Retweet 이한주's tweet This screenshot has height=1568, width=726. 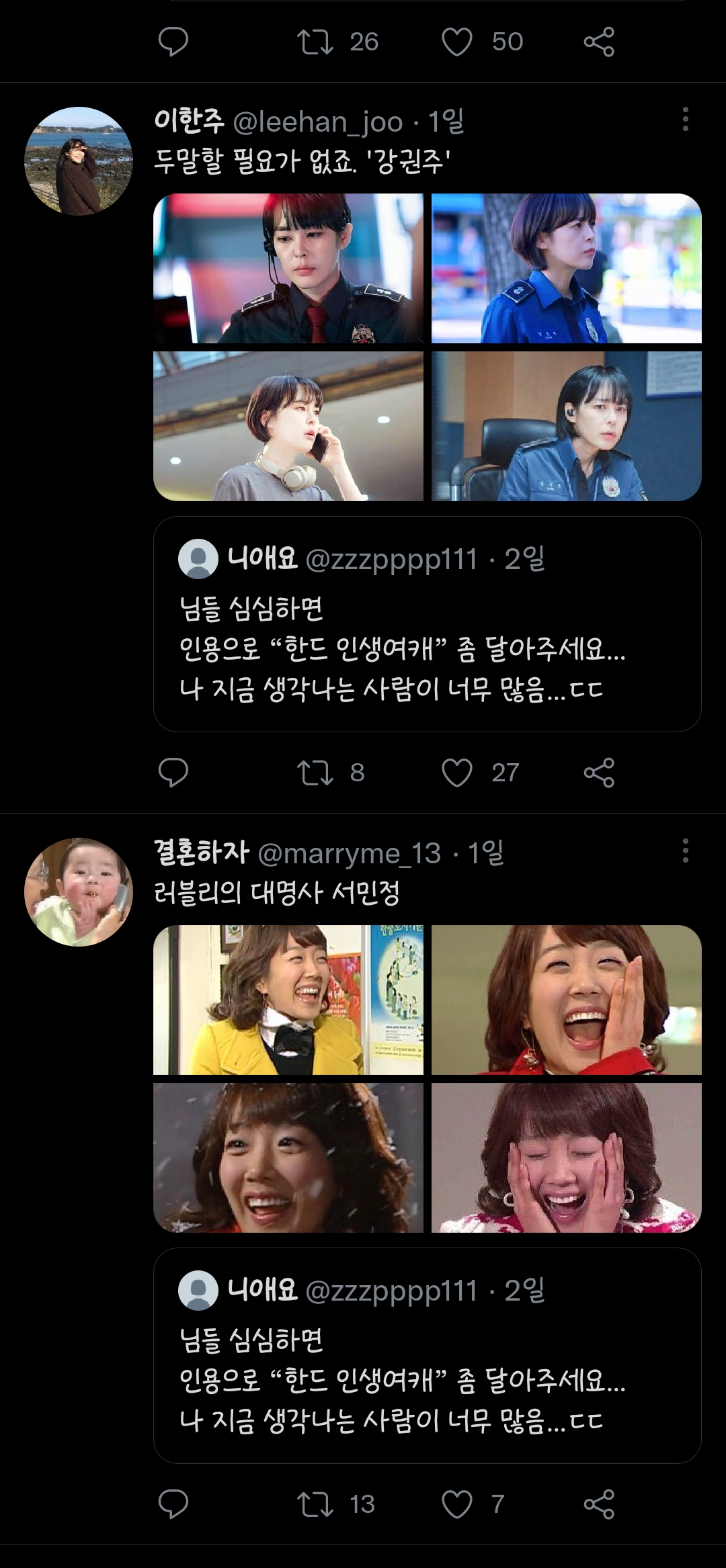click(x=315, y=773)
